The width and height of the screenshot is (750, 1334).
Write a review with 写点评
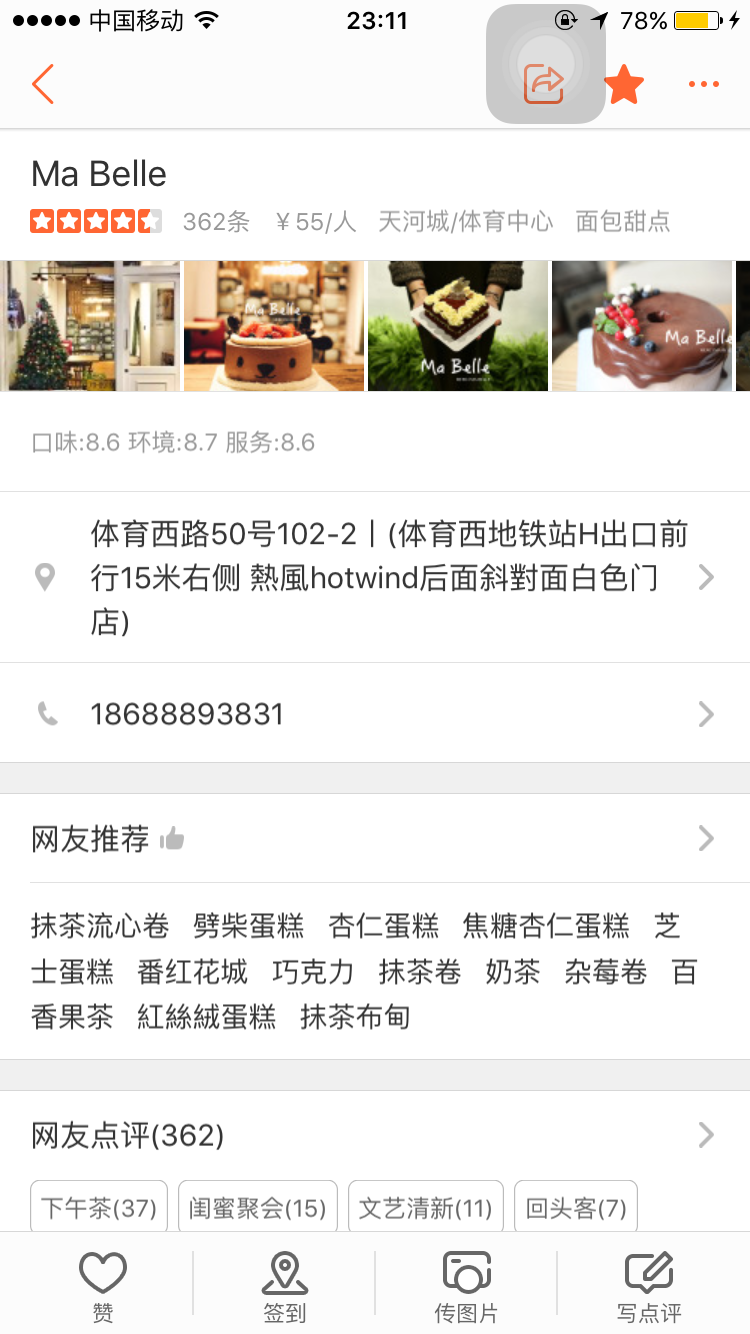coord(649,1286)
